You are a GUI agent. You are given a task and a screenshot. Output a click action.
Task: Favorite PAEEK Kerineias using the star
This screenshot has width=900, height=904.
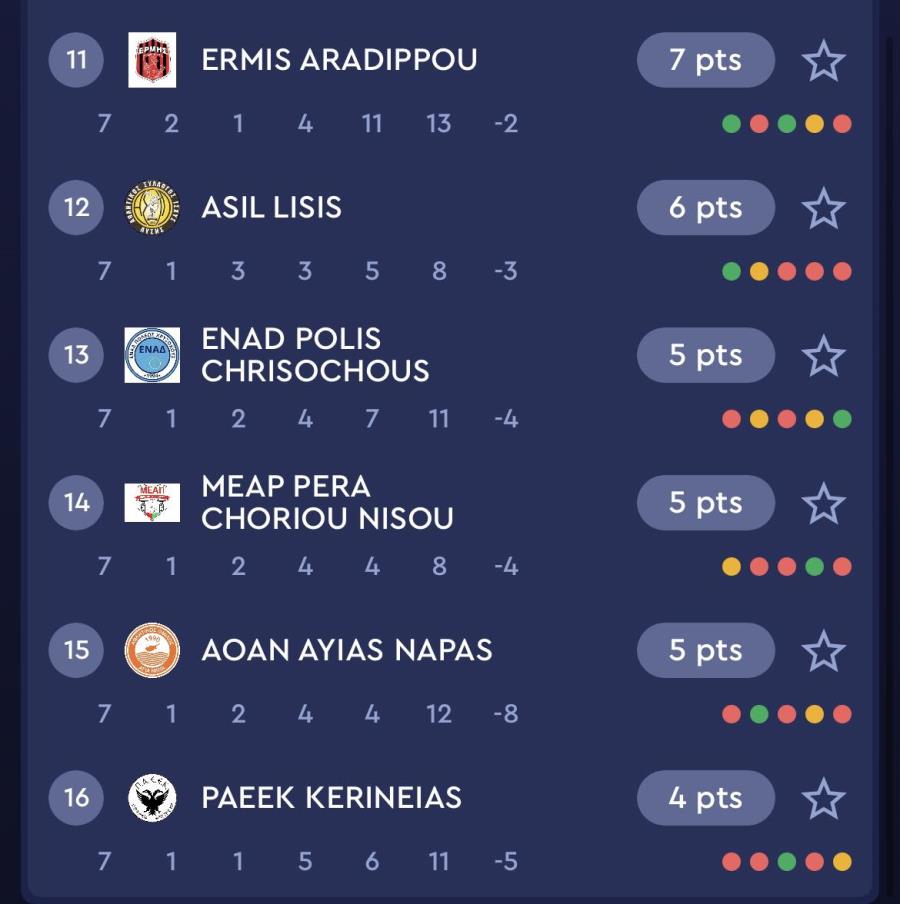tap(824, 798)
